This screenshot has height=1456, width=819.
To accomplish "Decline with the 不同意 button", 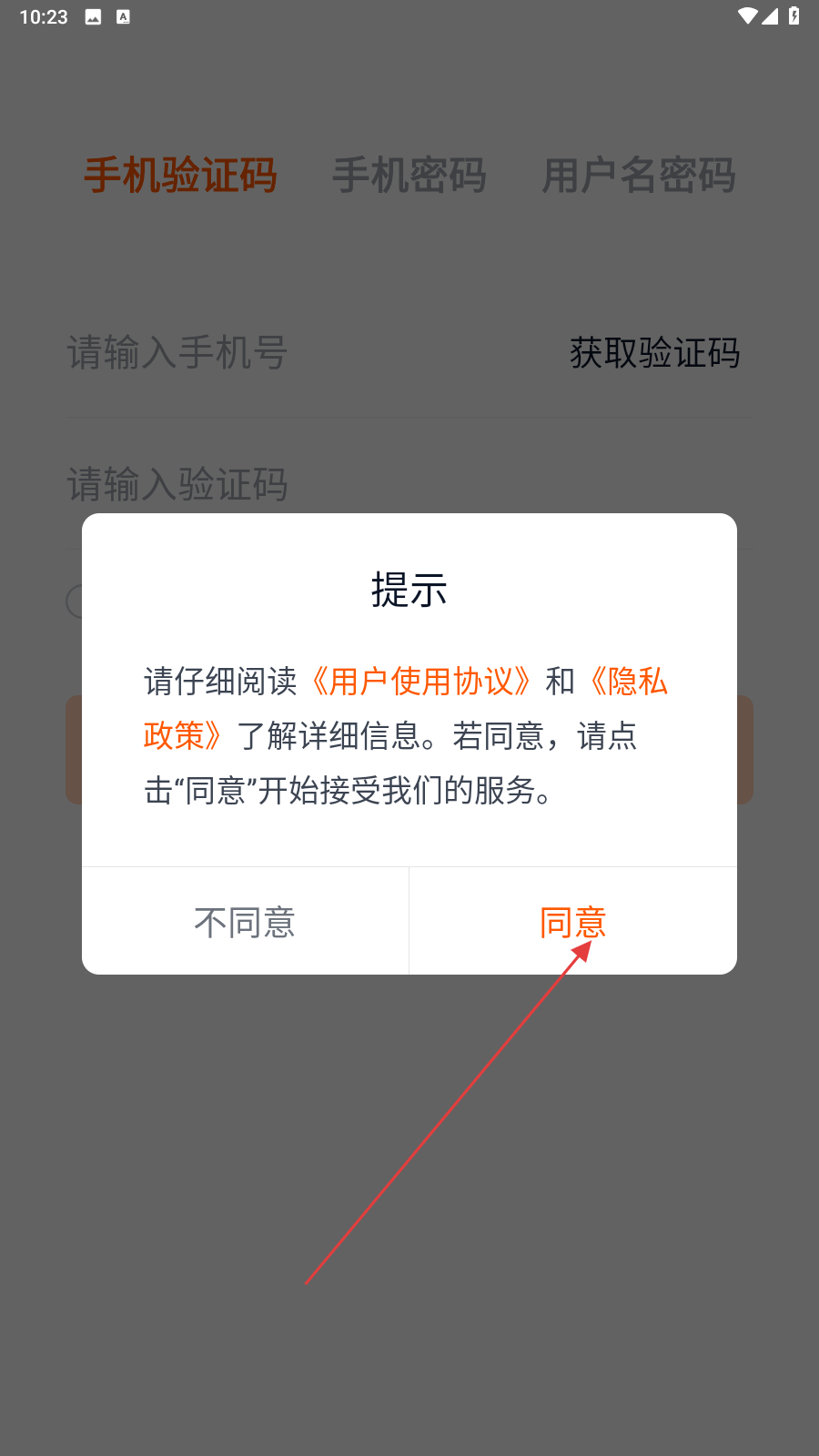I will point(245,922).
